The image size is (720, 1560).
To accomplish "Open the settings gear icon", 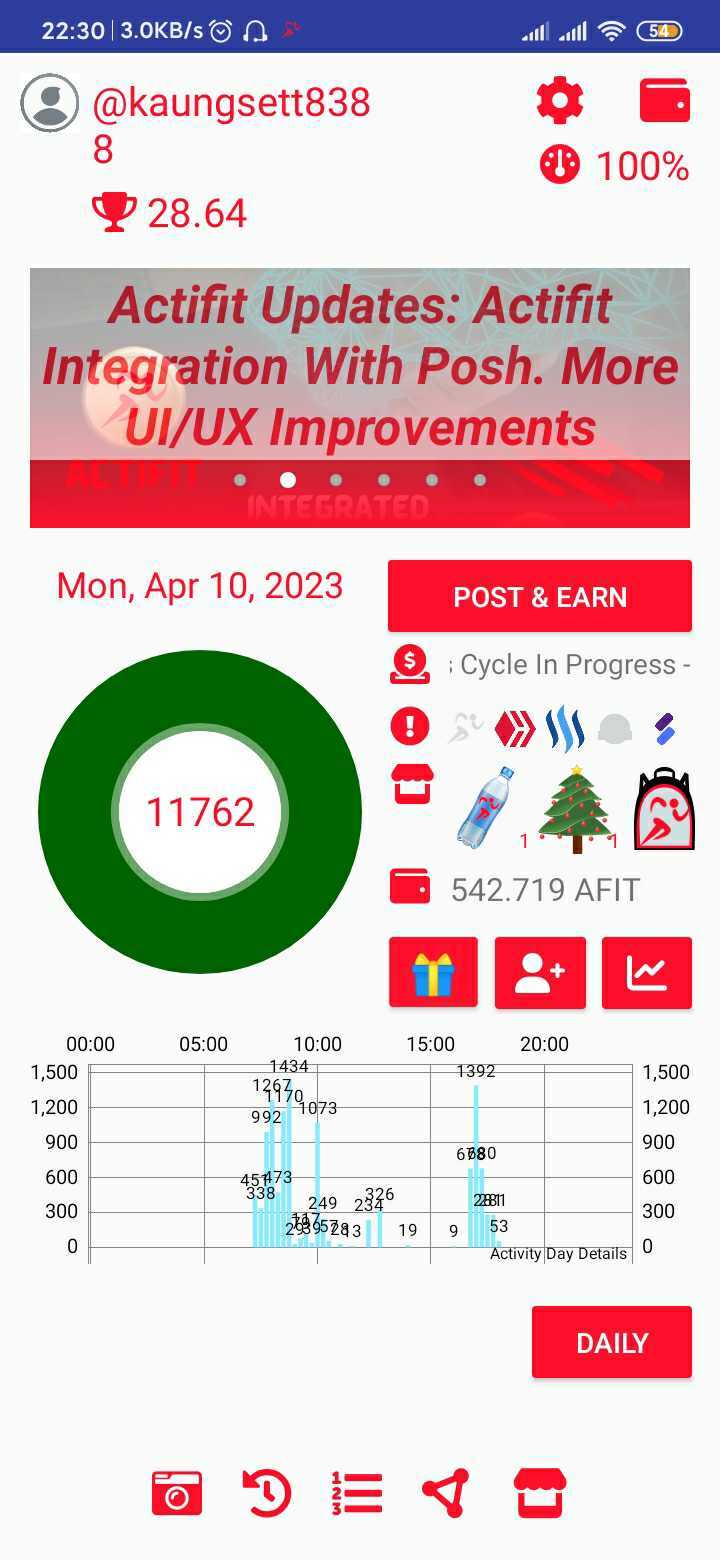I will tap(560, 101).
